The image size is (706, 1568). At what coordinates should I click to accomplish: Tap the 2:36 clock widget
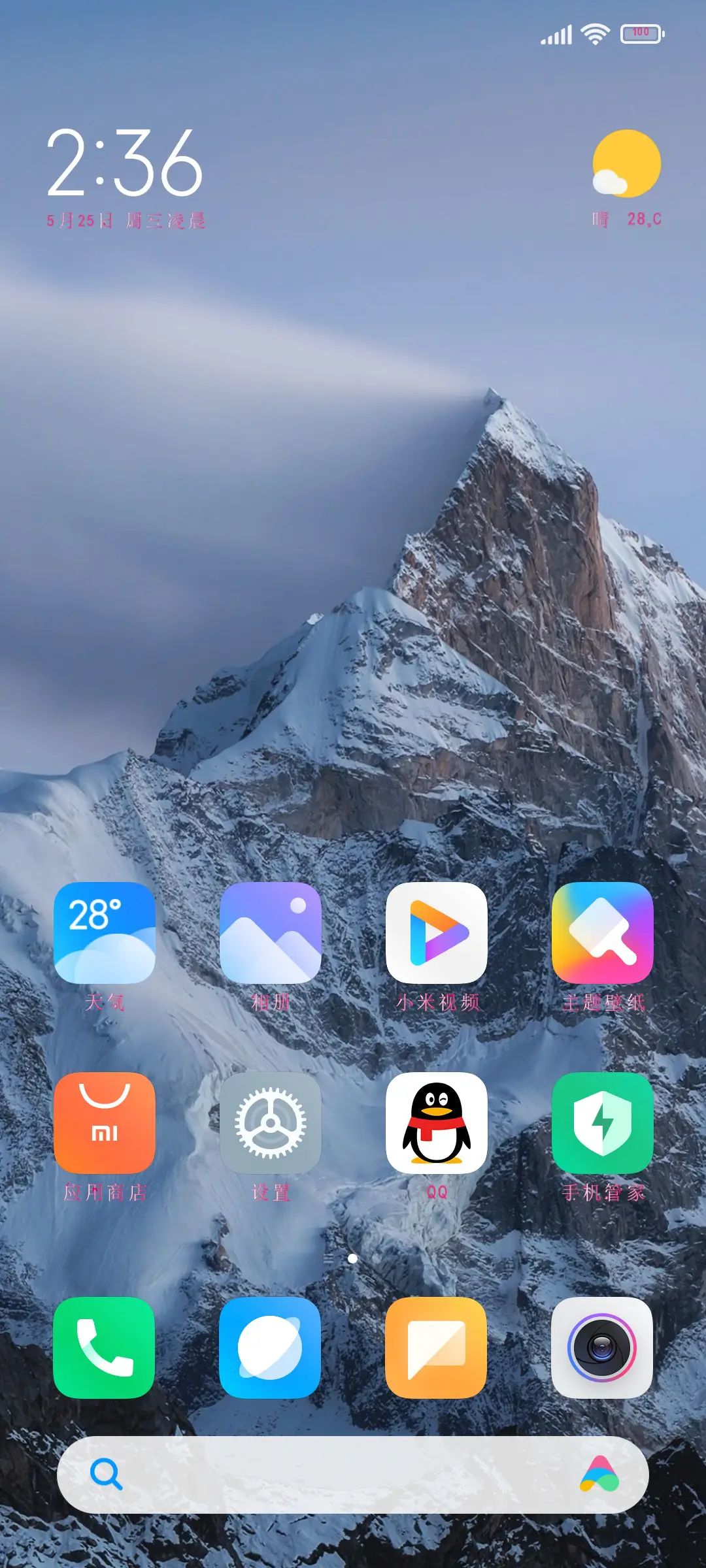click(124, 163)
